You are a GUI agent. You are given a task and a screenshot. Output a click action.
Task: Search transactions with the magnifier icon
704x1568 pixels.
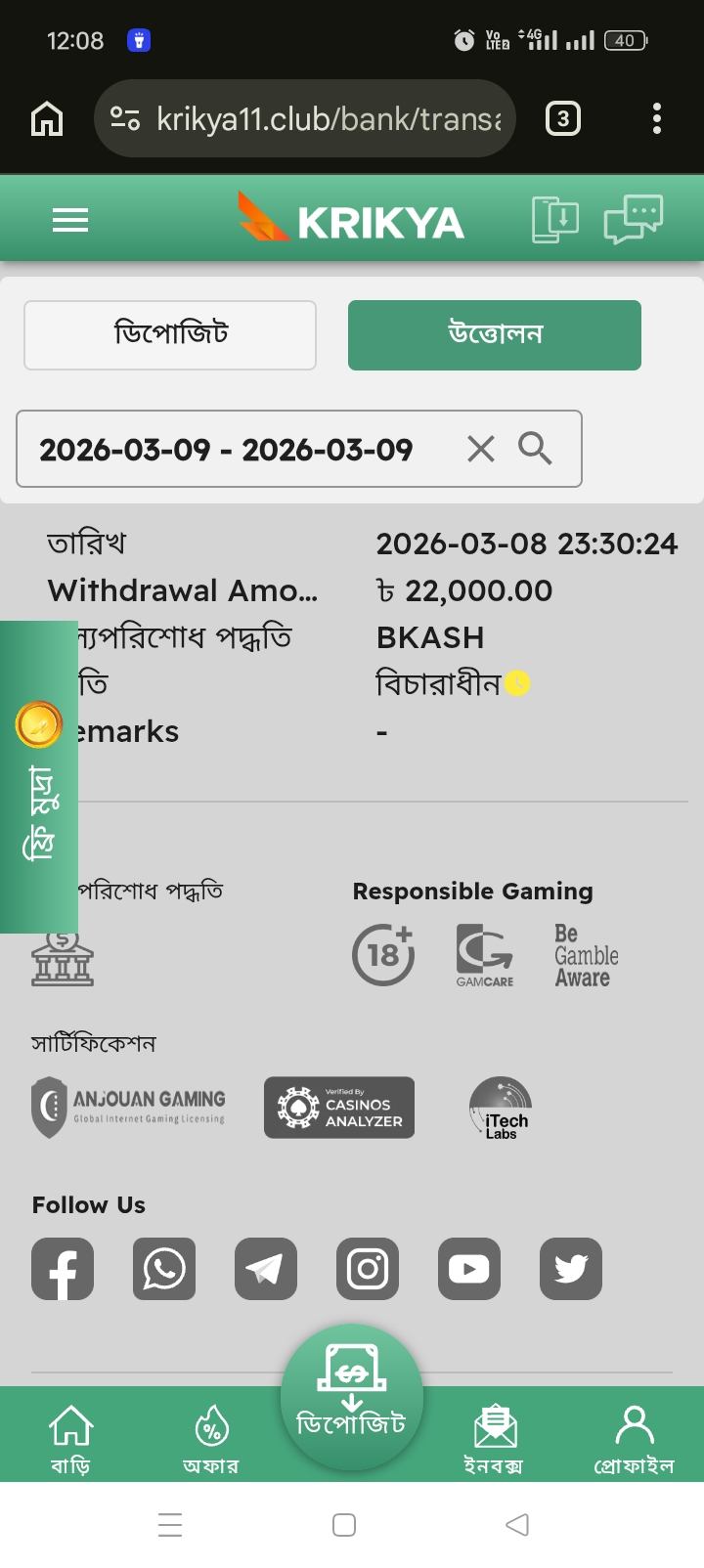point(535,449)
